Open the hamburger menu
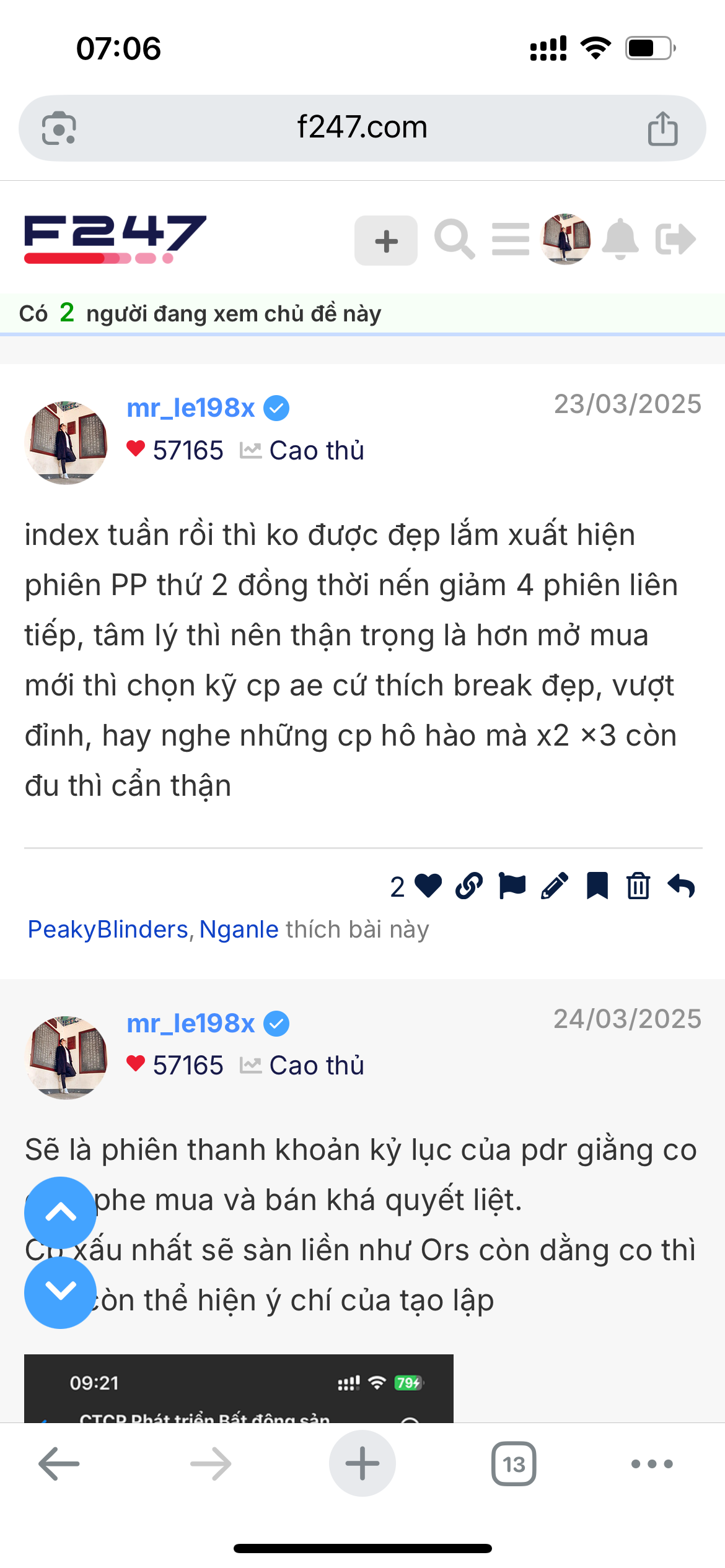Image resolution: width=725 pixels, height=1568 pixels. [x=511, y=240]
